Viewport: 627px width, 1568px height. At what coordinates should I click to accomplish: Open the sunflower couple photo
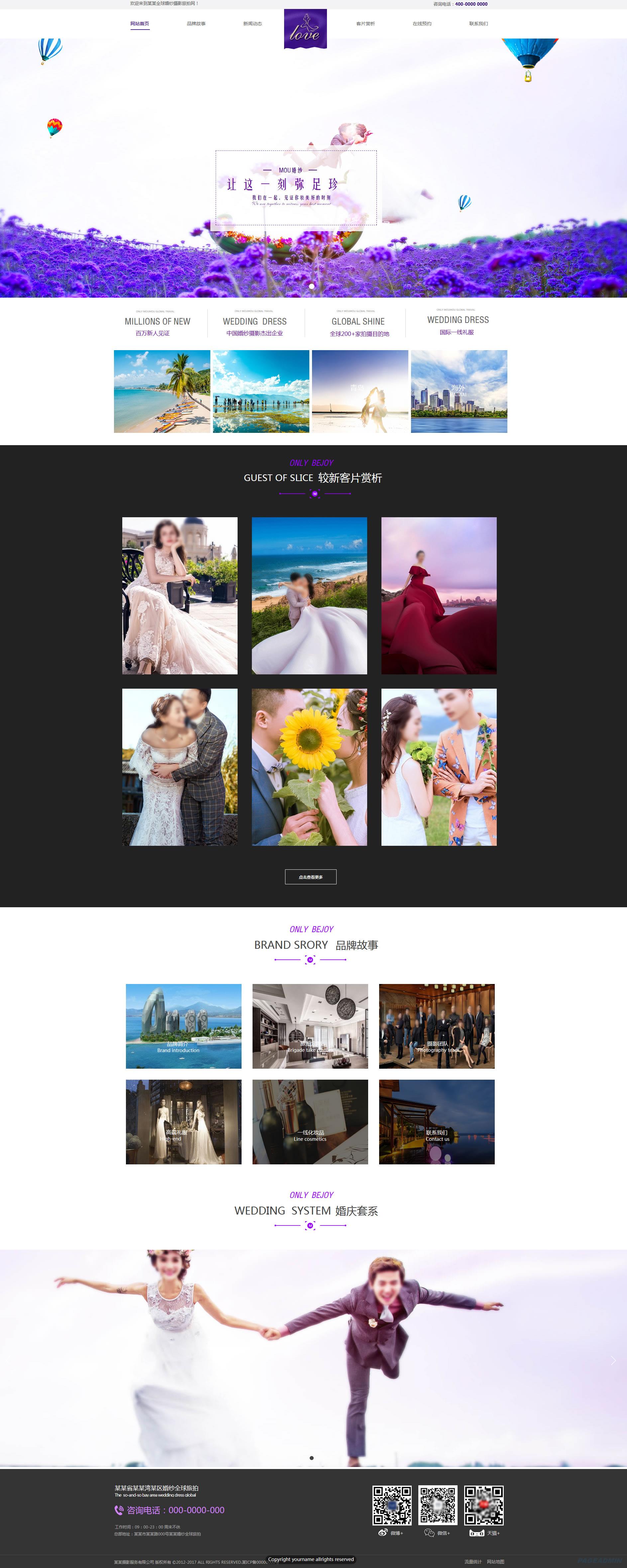coord(309,767)
